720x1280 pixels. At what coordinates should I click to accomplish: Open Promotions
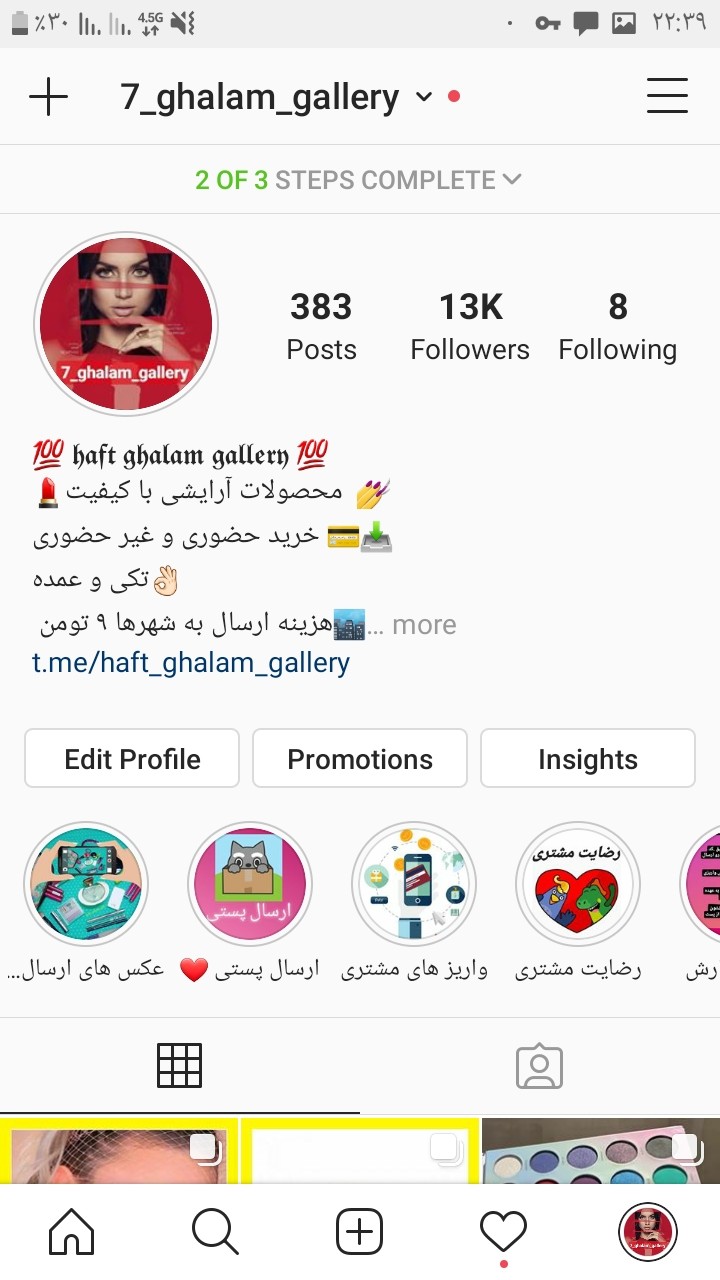tap(360, 759)
